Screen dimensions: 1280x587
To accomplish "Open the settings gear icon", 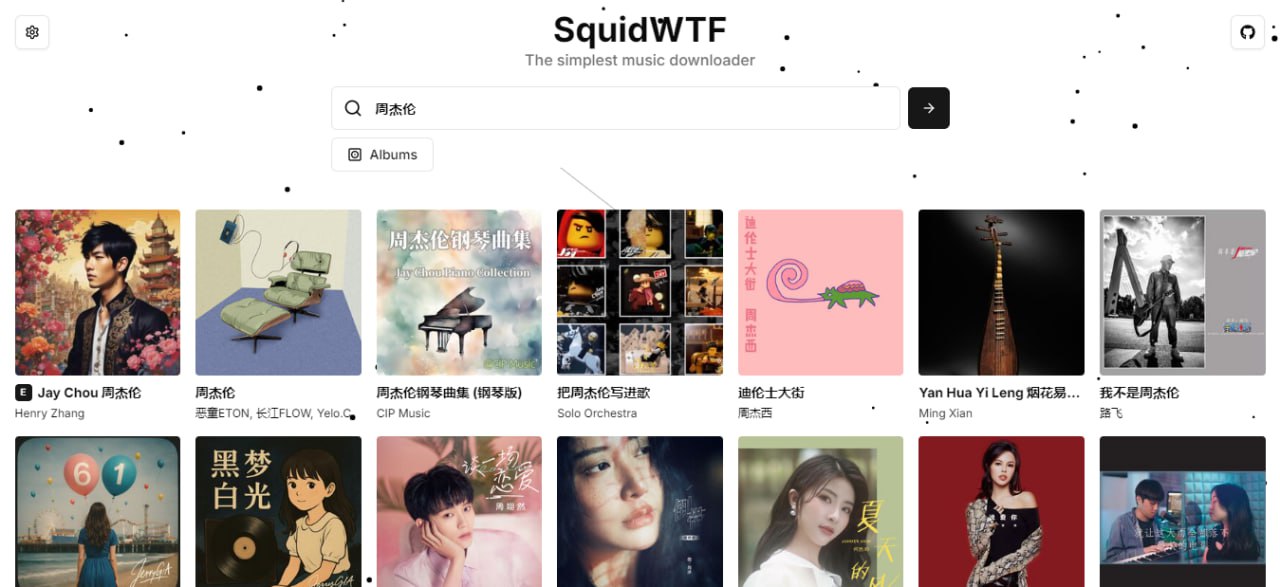I will (32, 32).
